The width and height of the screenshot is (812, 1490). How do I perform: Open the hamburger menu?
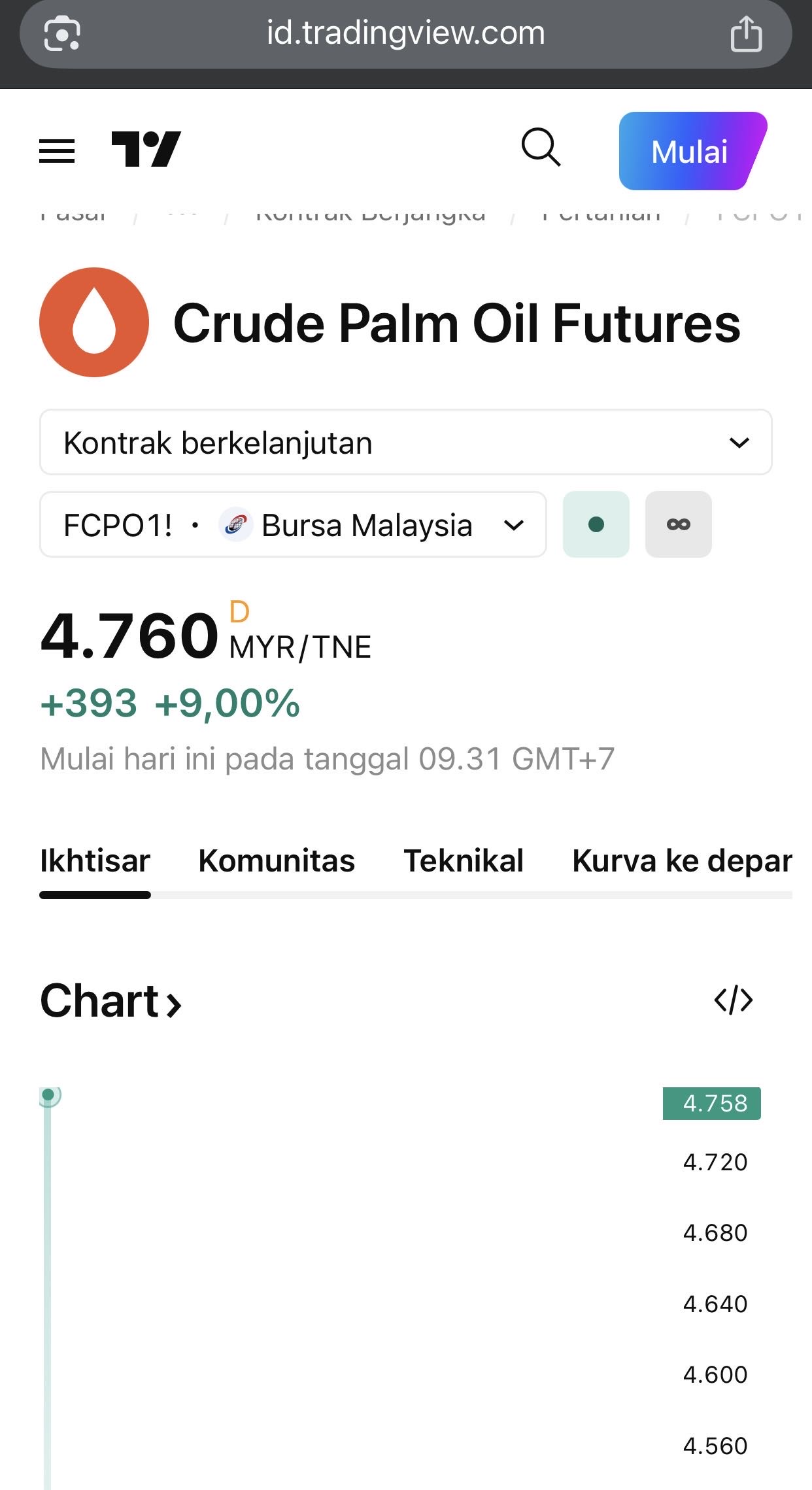(x=57, y=151)
